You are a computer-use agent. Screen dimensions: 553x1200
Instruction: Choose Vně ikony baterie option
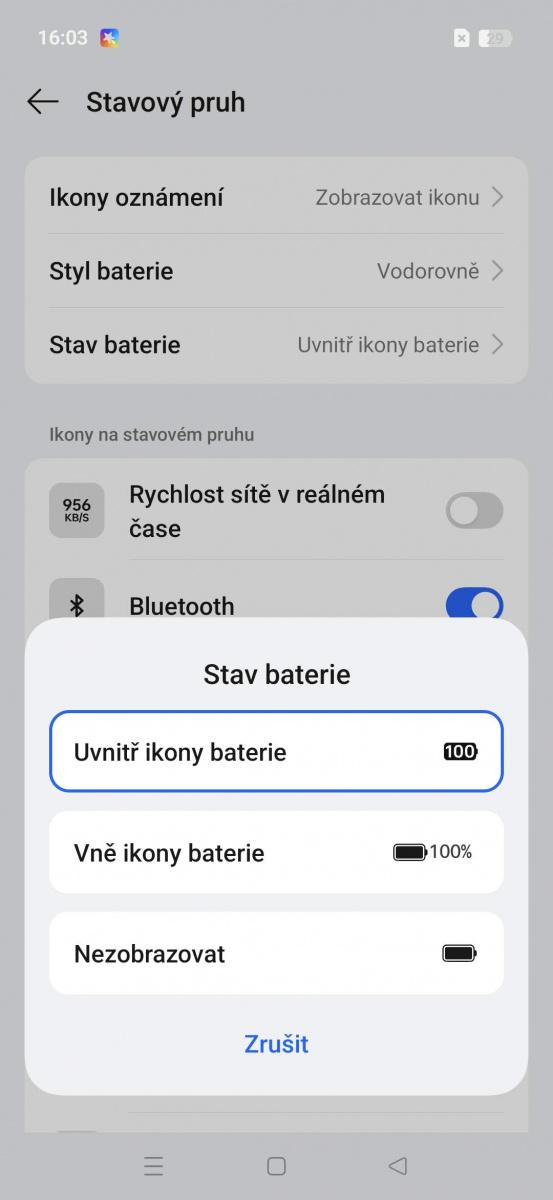[276, 852]
